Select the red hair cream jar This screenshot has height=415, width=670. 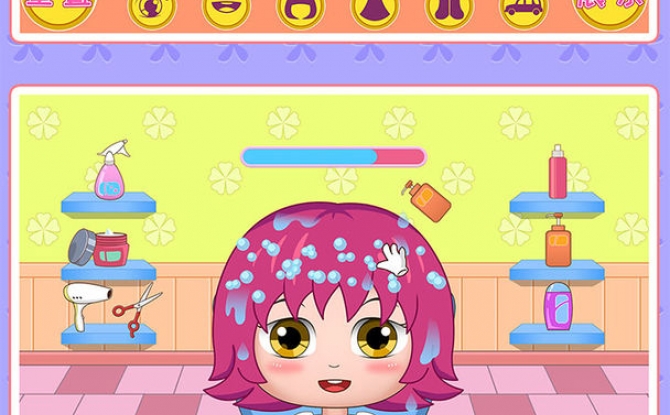[111, 248]
